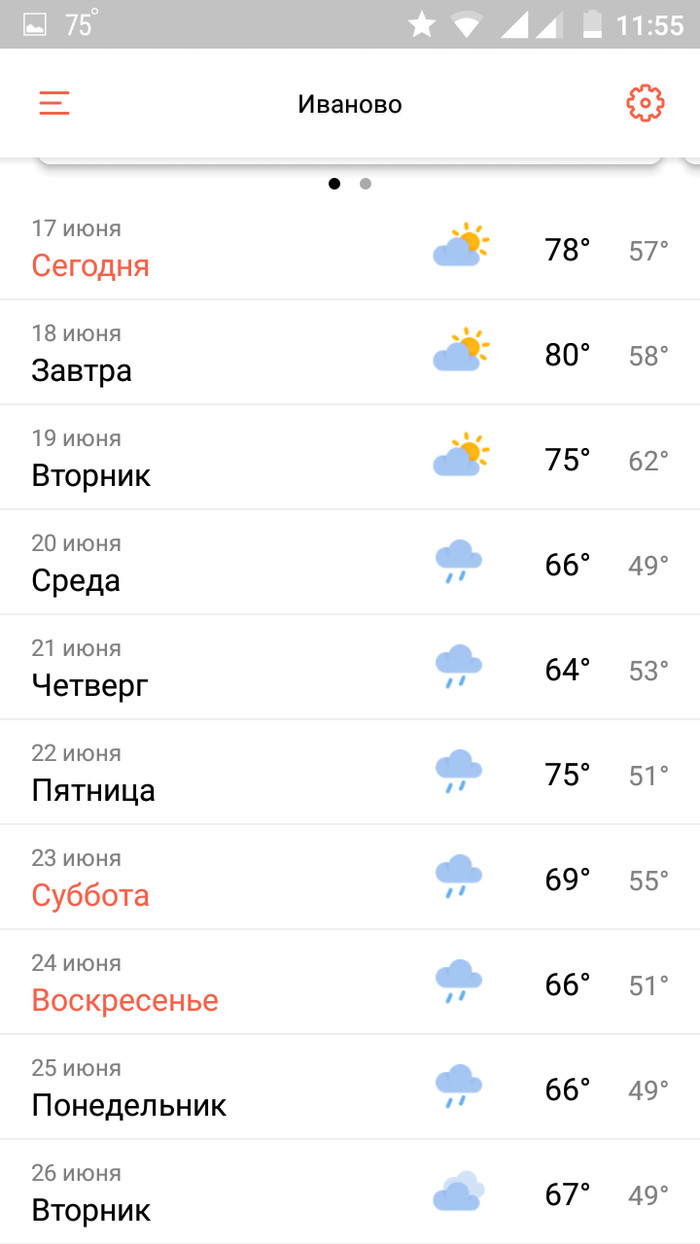700x1244 pixels.
Task: View the Завтра forecast for 18 июня
Action: [x=350, y=354]
